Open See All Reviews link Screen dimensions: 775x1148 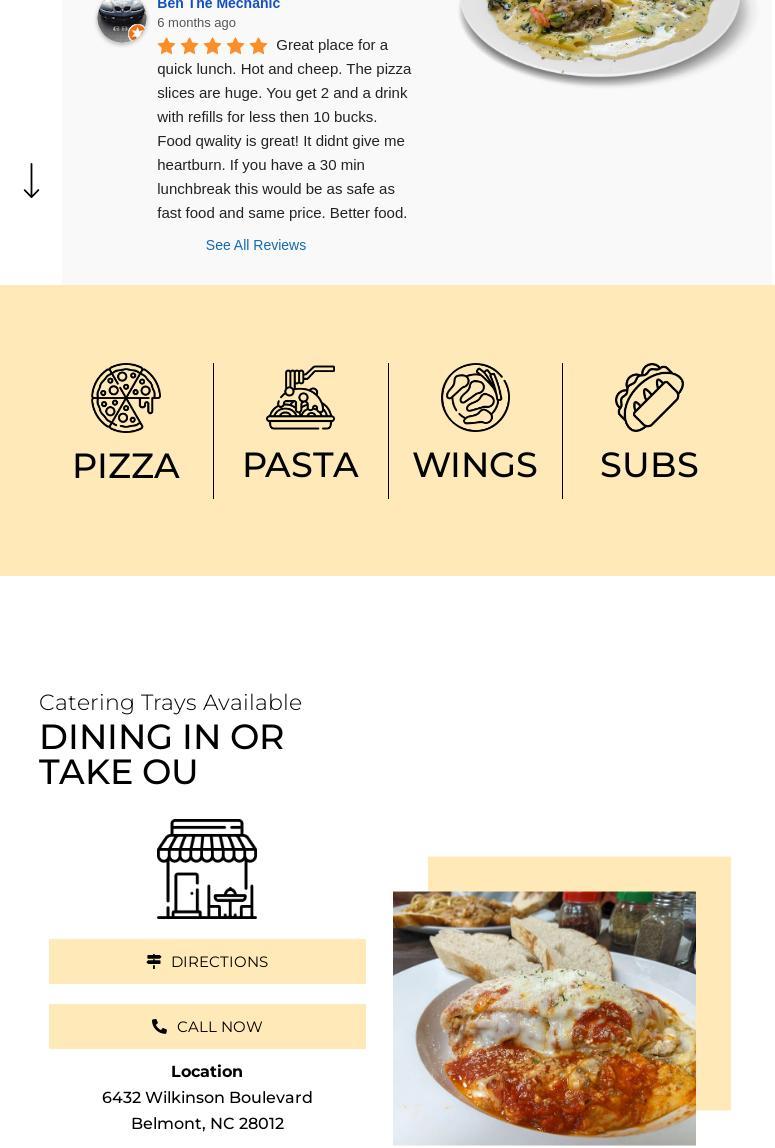click(256, 245)
